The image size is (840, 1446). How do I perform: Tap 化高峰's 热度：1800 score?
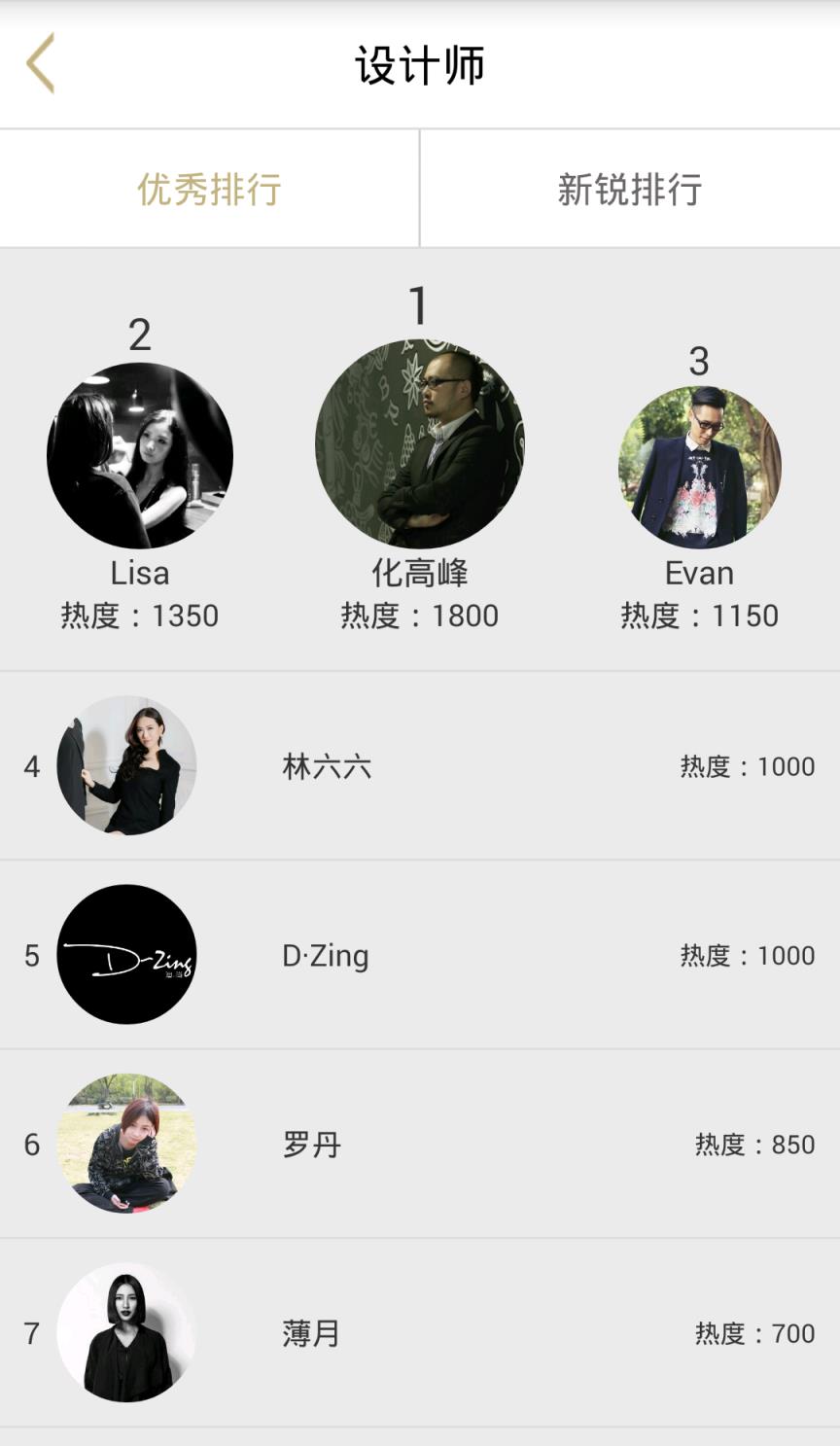click(x=420, y=616)
